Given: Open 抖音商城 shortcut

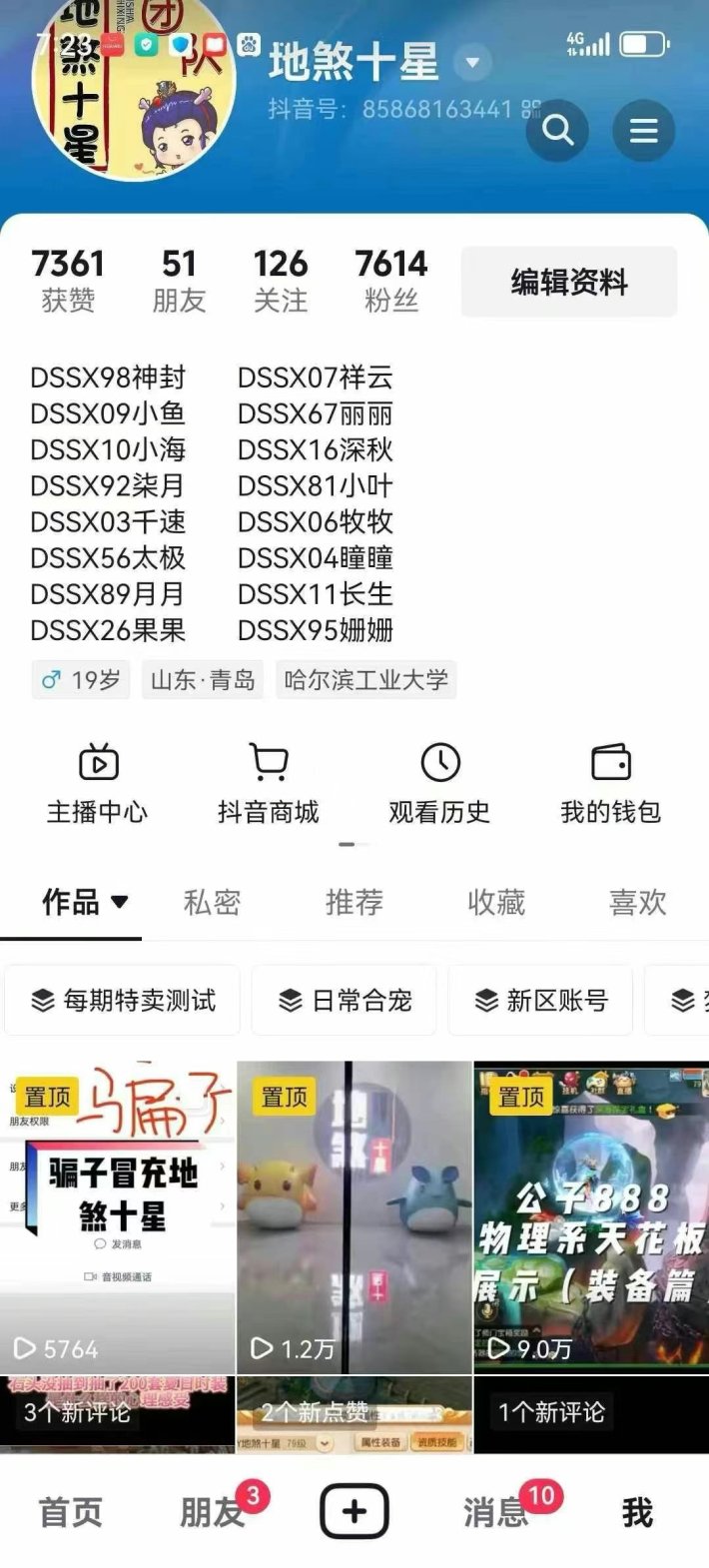Looking at the screenshot, I should tap(269, 784).
